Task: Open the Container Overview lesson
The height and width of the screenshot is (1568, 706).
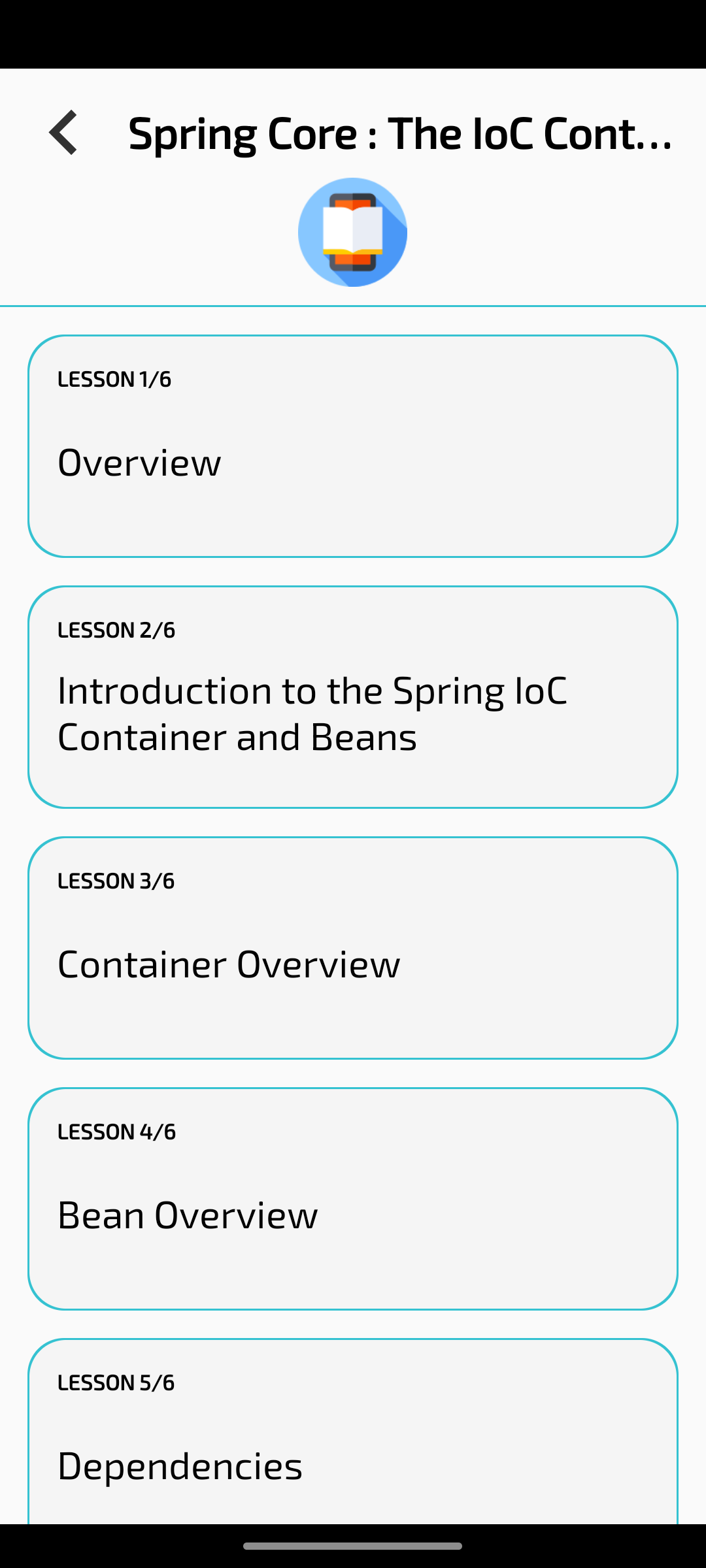Action: [353, 946]
